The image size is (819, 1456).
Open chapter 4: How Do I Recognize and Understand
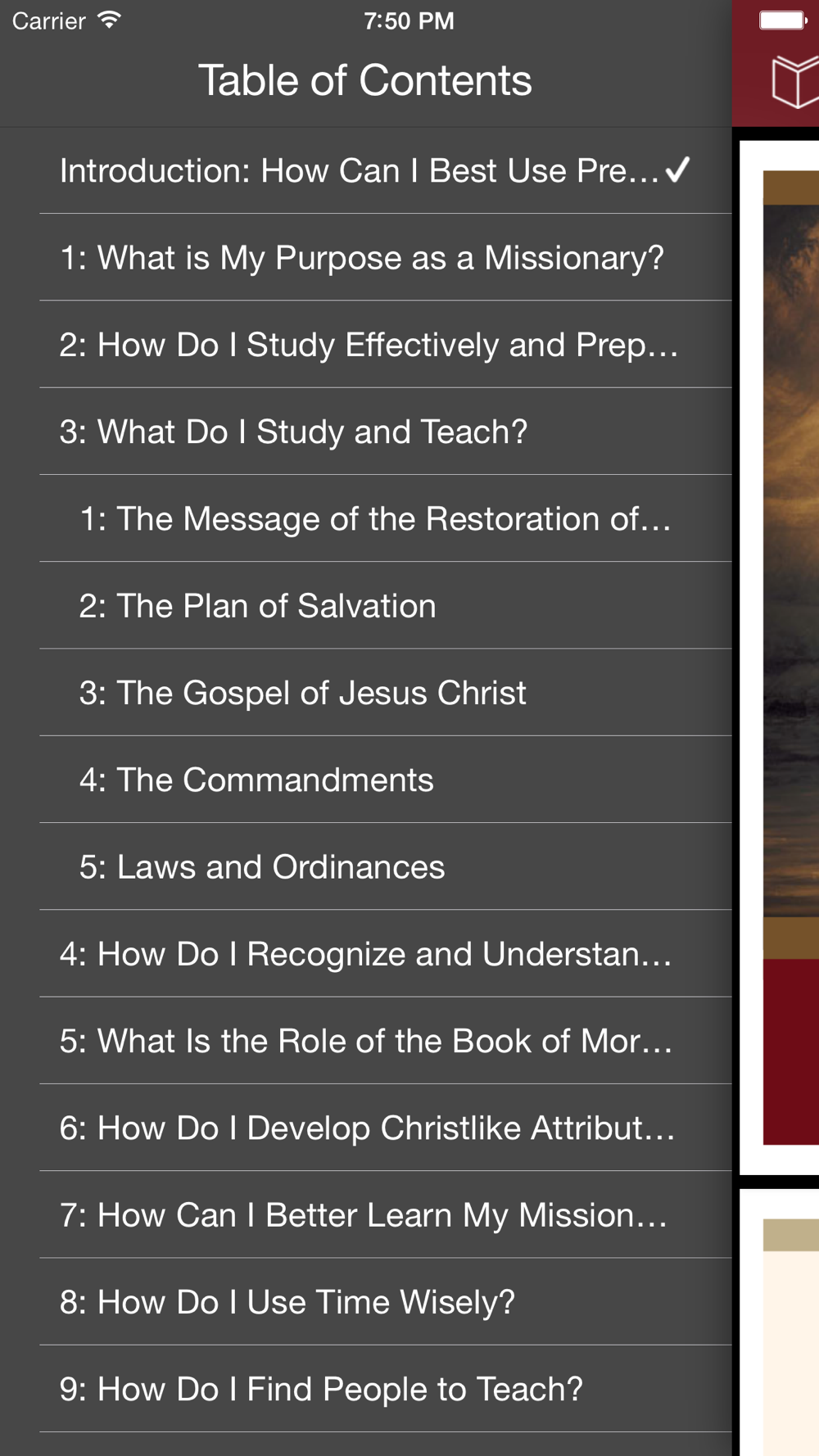click(366, 953)
